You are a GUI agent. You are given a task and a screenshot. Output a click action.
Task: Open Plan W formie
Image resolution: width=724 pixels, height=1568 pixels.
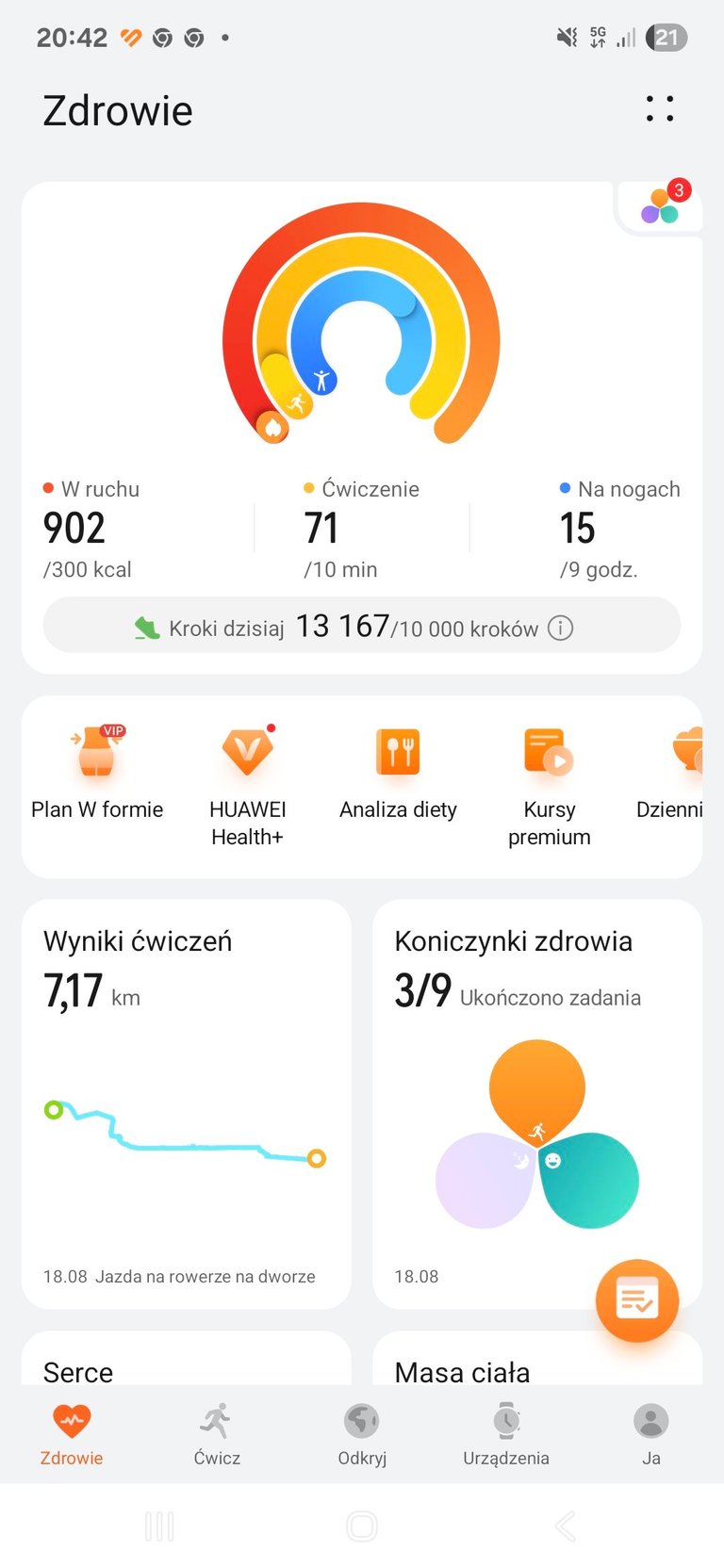[x=97, y=775]
